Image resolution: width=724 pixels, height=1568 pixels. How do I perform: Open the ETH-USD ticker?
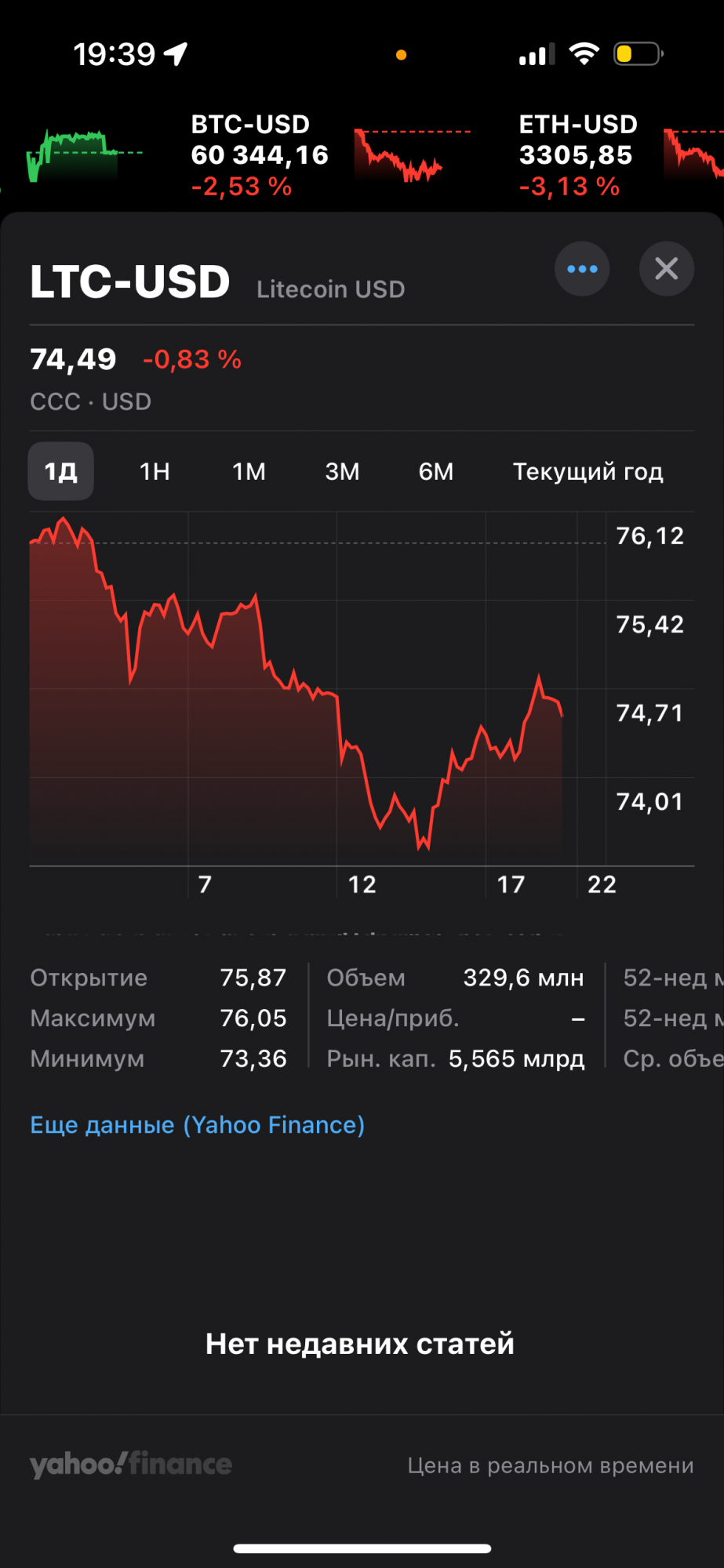point(577,155)
